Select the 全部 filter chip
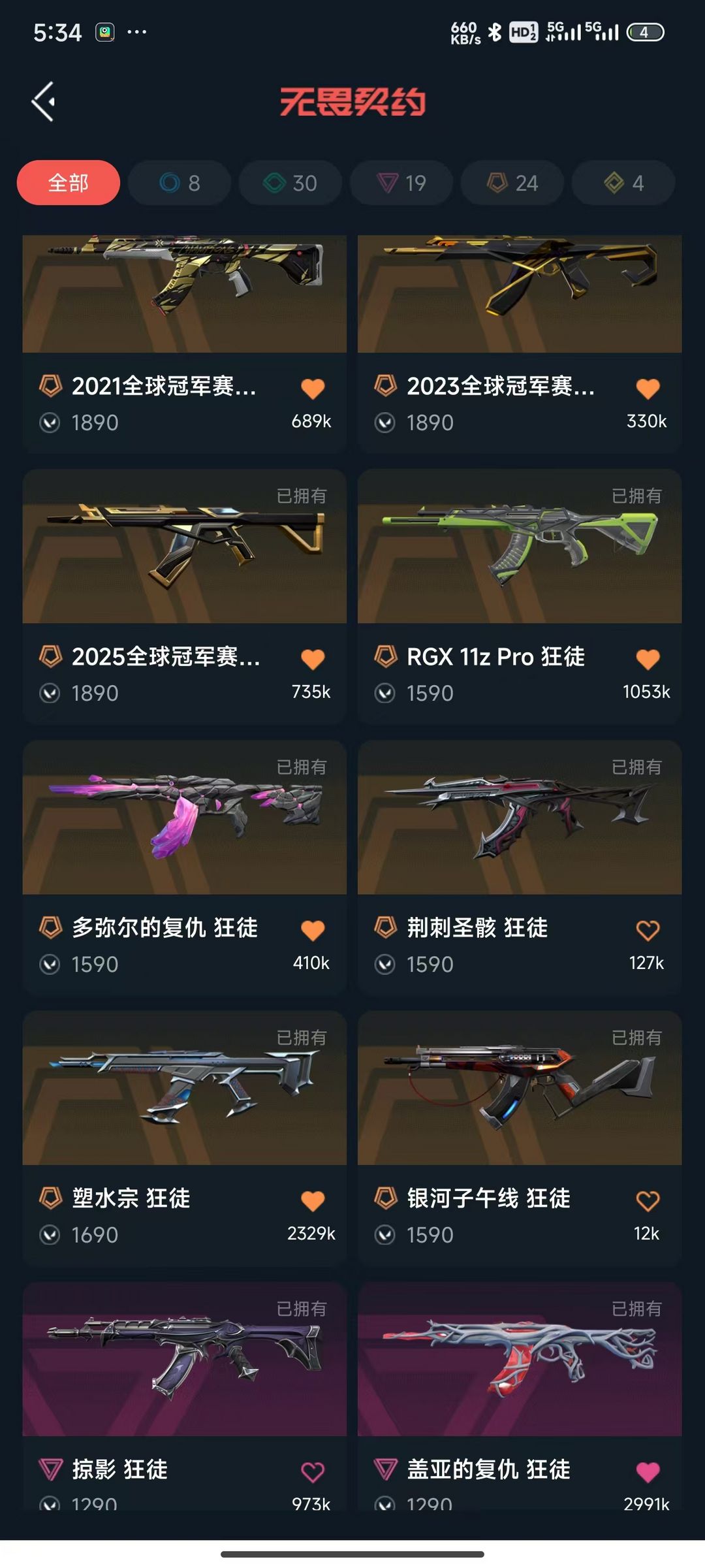The height and width of the screenshot is (1568, 705). click(69, 183)
